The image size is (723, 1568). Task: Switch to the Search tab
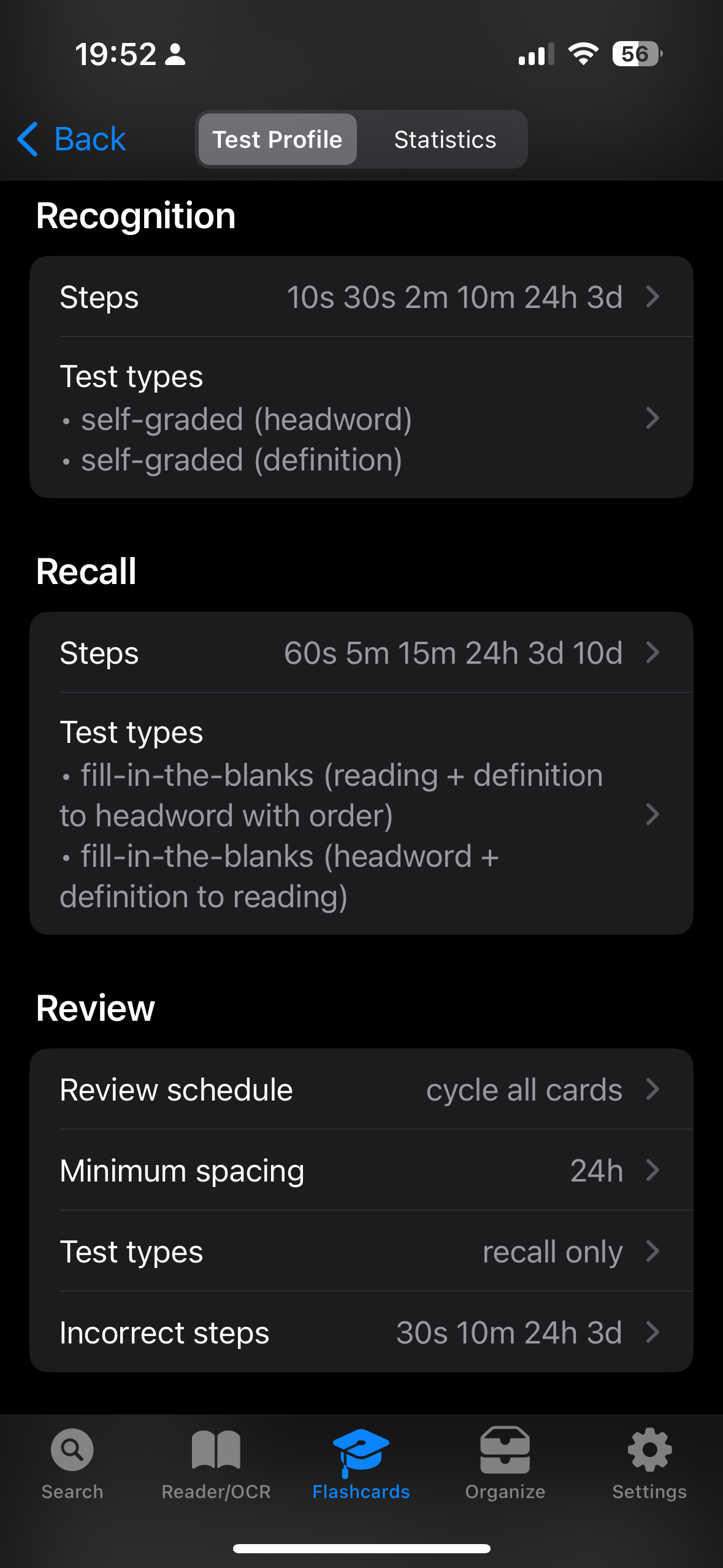click(x=72, y=1464)
